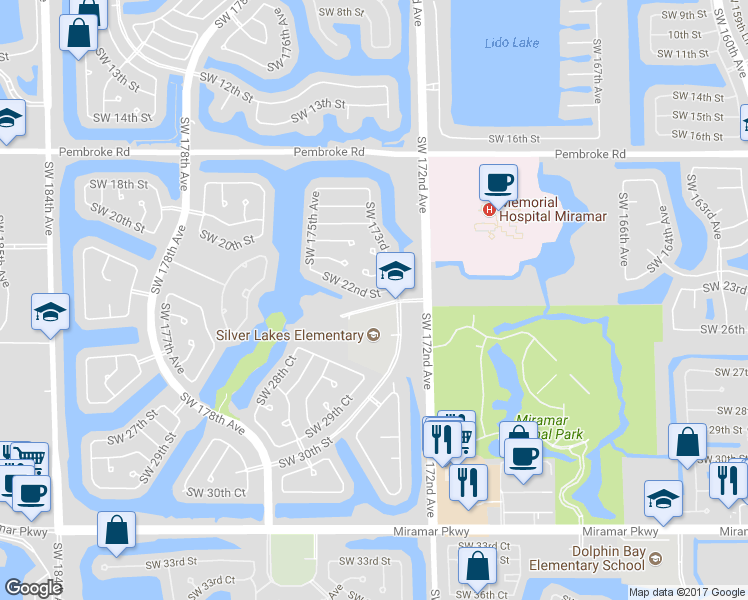This screenshot has height=600, width=748.
Task: Select the Memorial Hospital Miramar marker
Action: (x=489, y=209)
